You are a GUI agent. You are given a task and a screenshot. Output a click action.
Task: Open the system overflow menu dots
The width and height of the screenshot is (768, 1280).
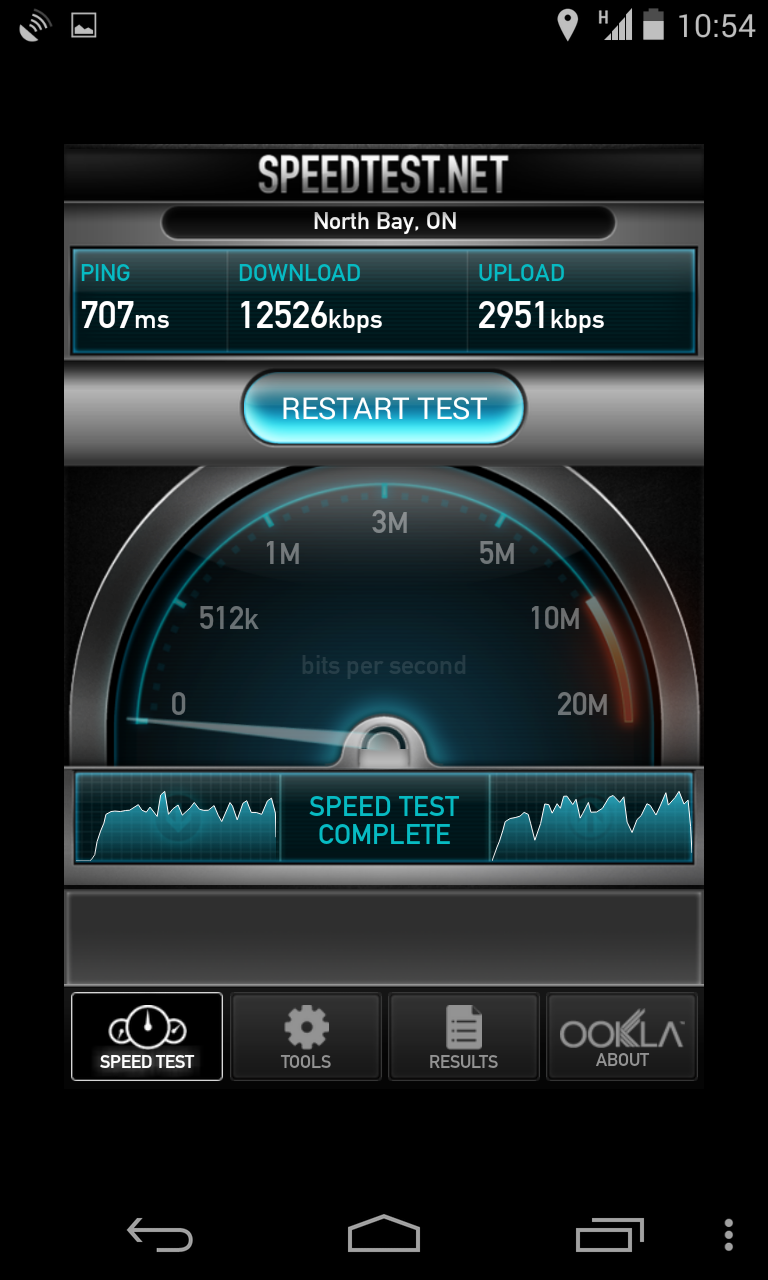click(729, 1235)
